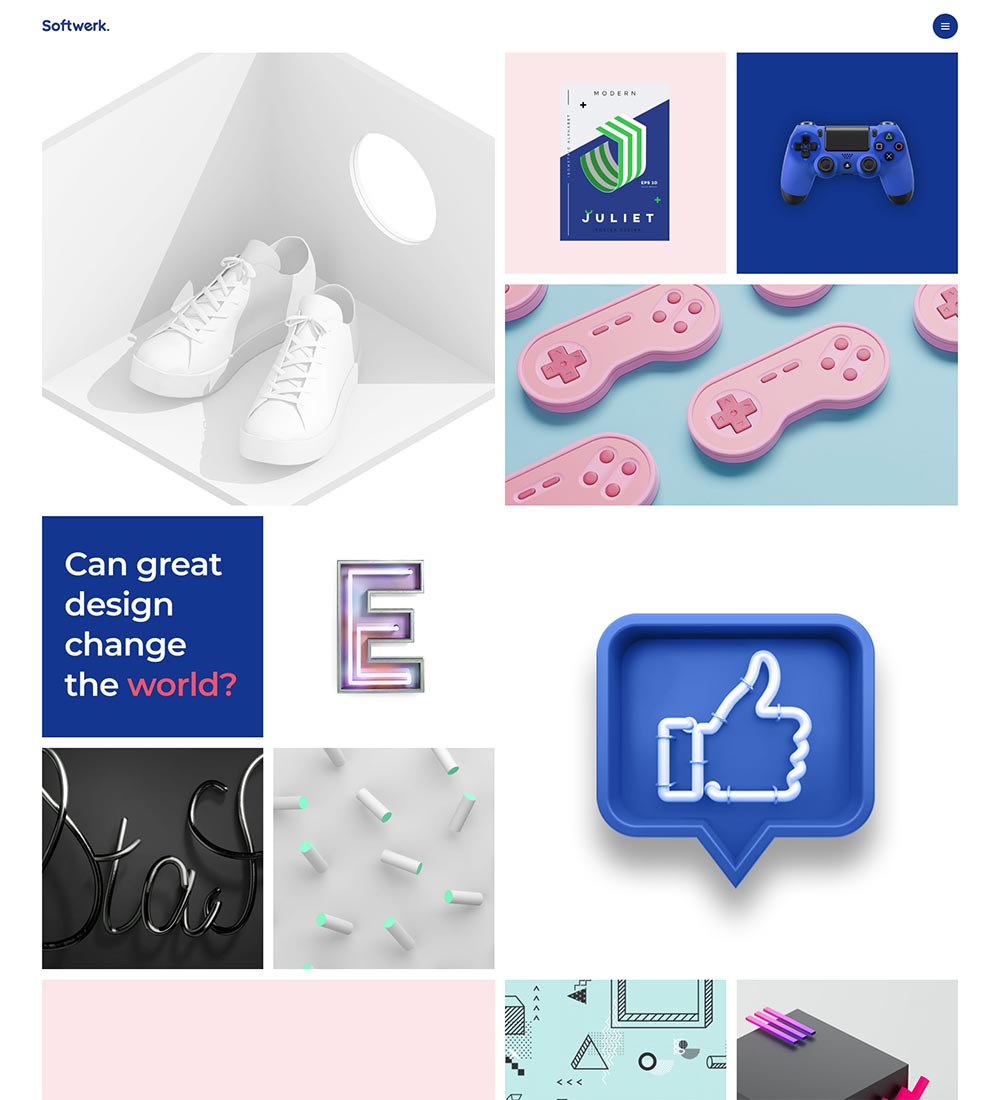Open the hamburger menu button
The width and height of the screenshot is (1000, 1100).
[x=945, y=26]
